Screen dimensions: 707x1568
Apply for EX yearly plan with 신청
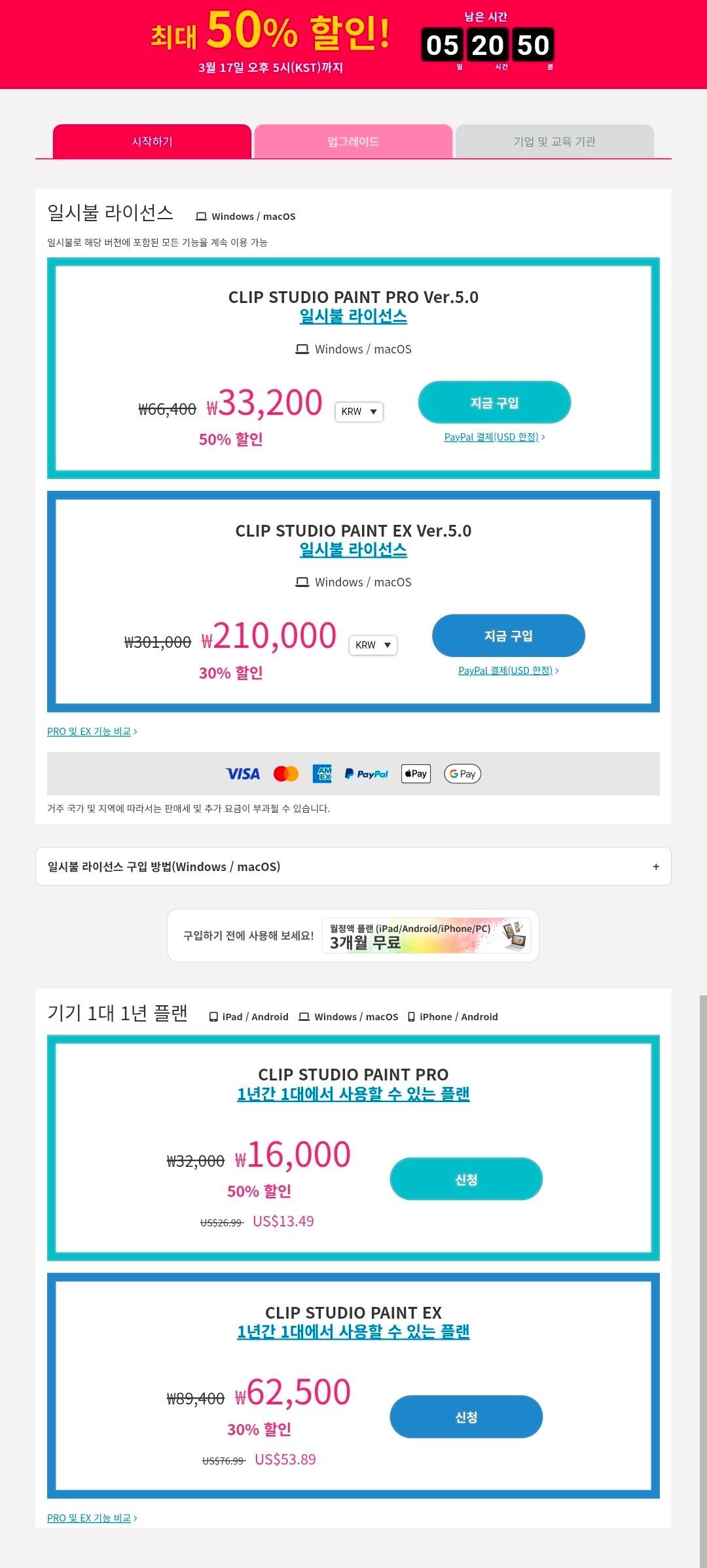[x=466, y=1416]
